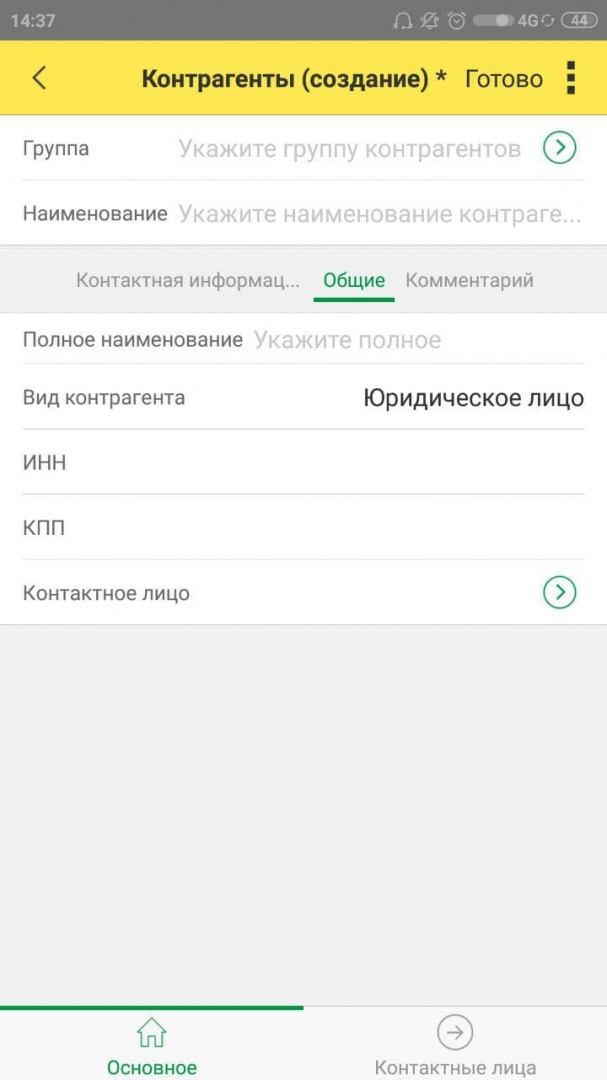Image resolution: width=607 pixels, height=1080 pixels.
Task: Open the Контактное лицо selection arrow
Action: 559,593
